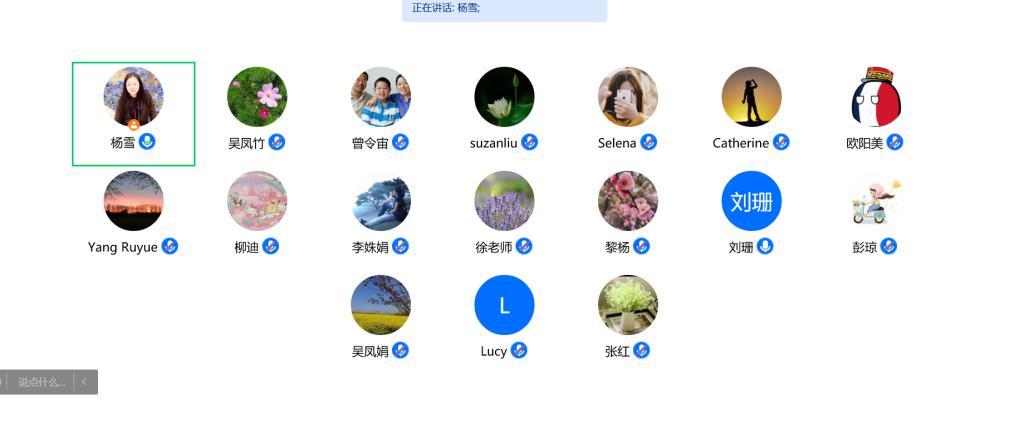Type in the 说点什么 chat box
Image resolution: width=1024 pixels, height=433 pixels.
point(41,382)
